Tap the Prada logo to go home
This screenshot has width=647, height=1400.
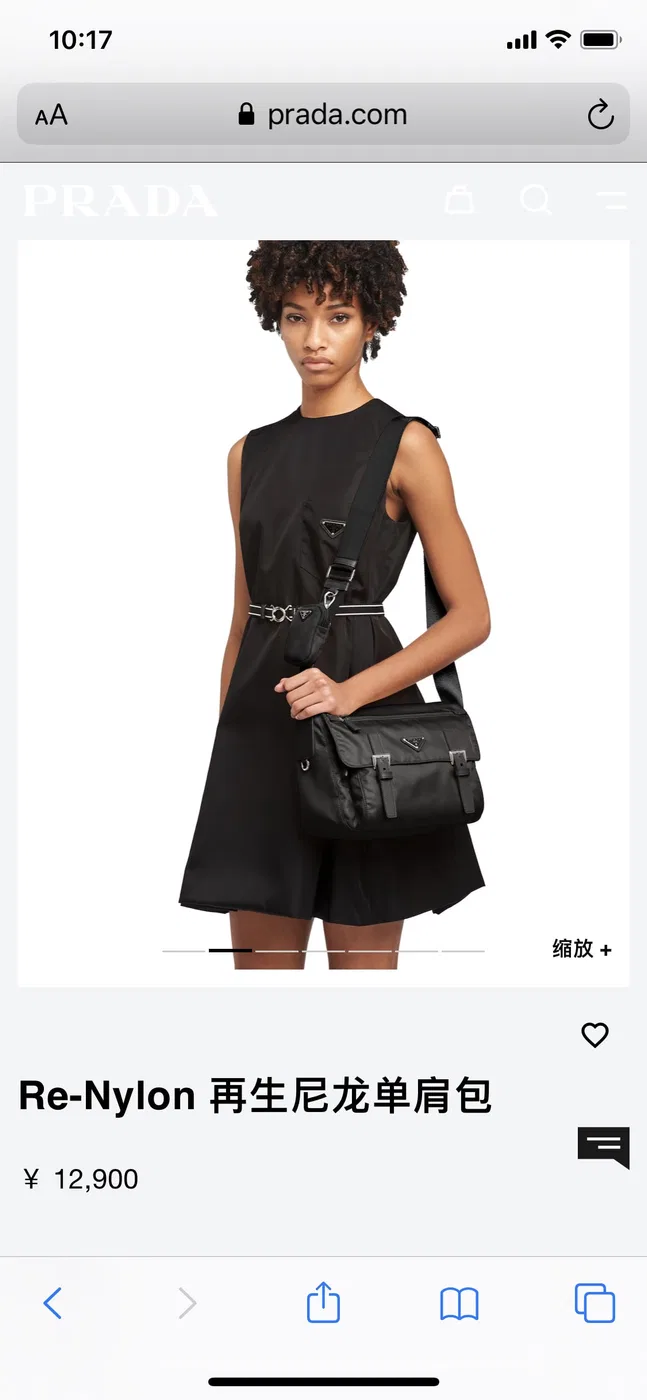point(120,201)
